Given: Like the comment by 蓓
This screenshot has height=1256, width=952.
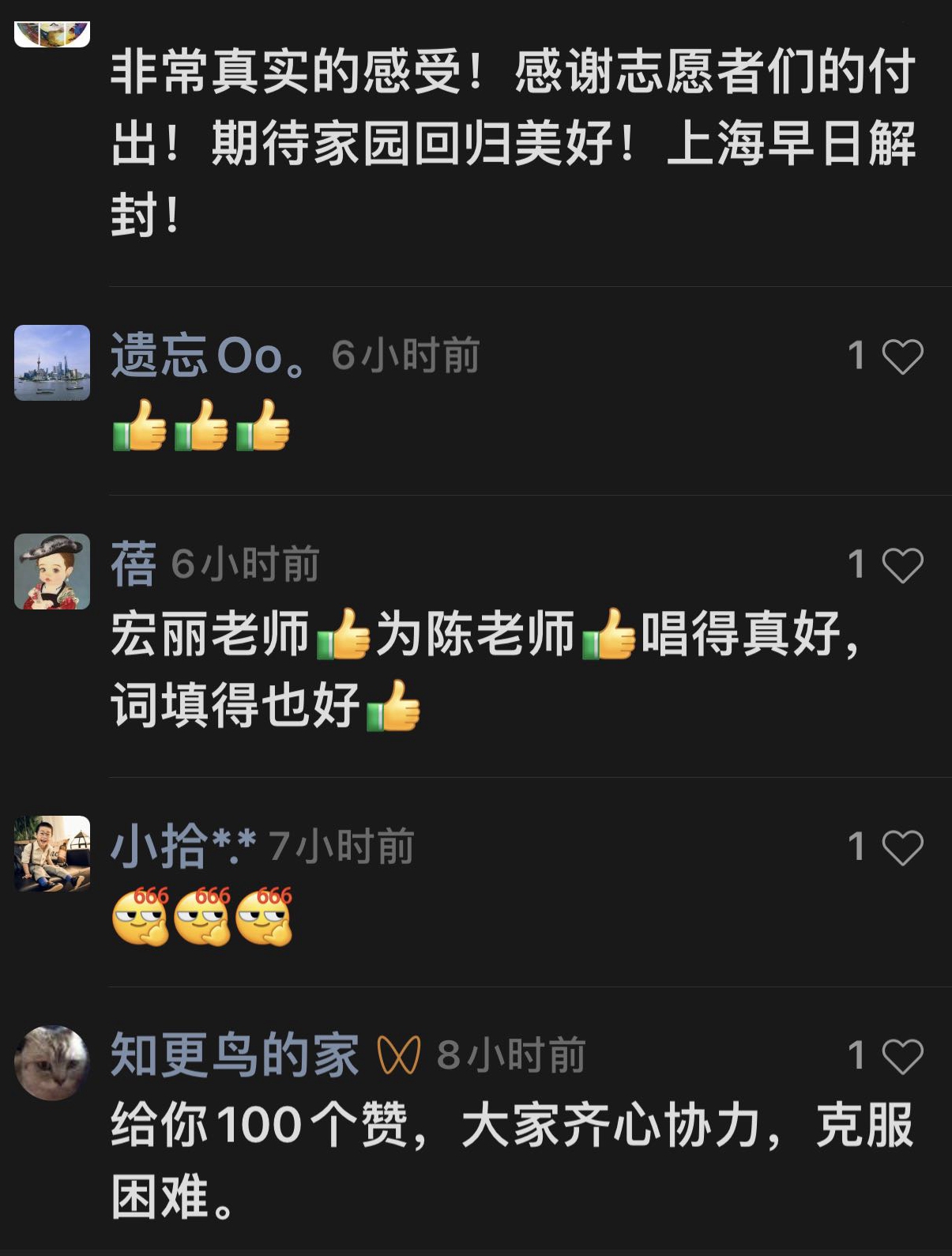Looking at the screenshot, I should (902, 565).
